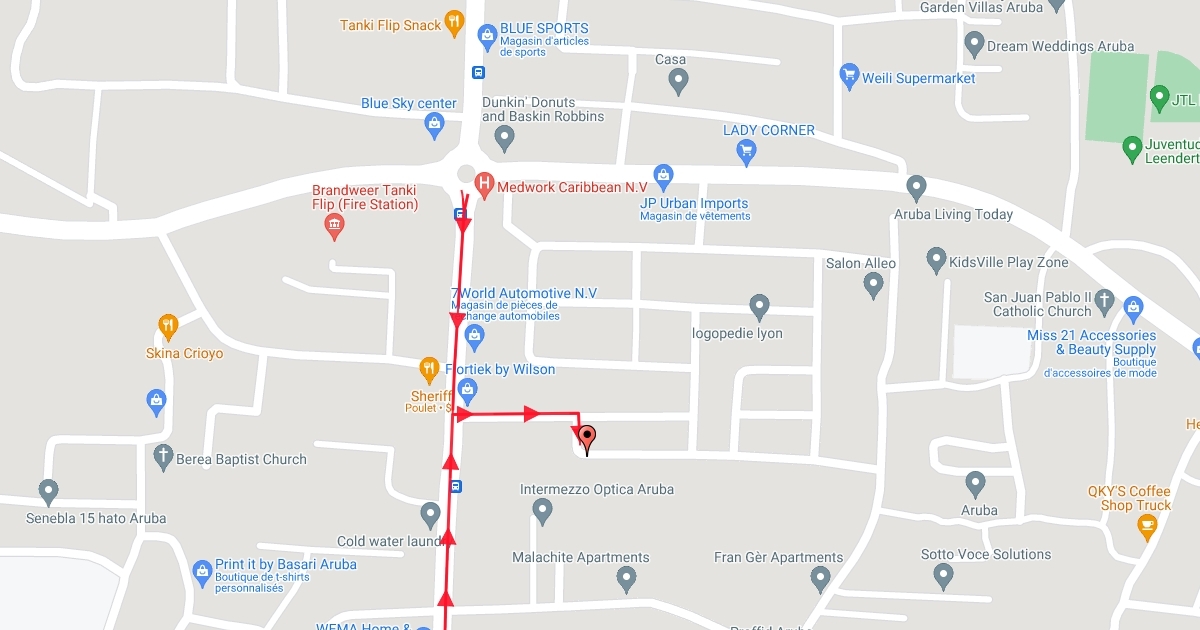Select JP Urban Imports marker

pyautogui.click(x=663, y=176)
